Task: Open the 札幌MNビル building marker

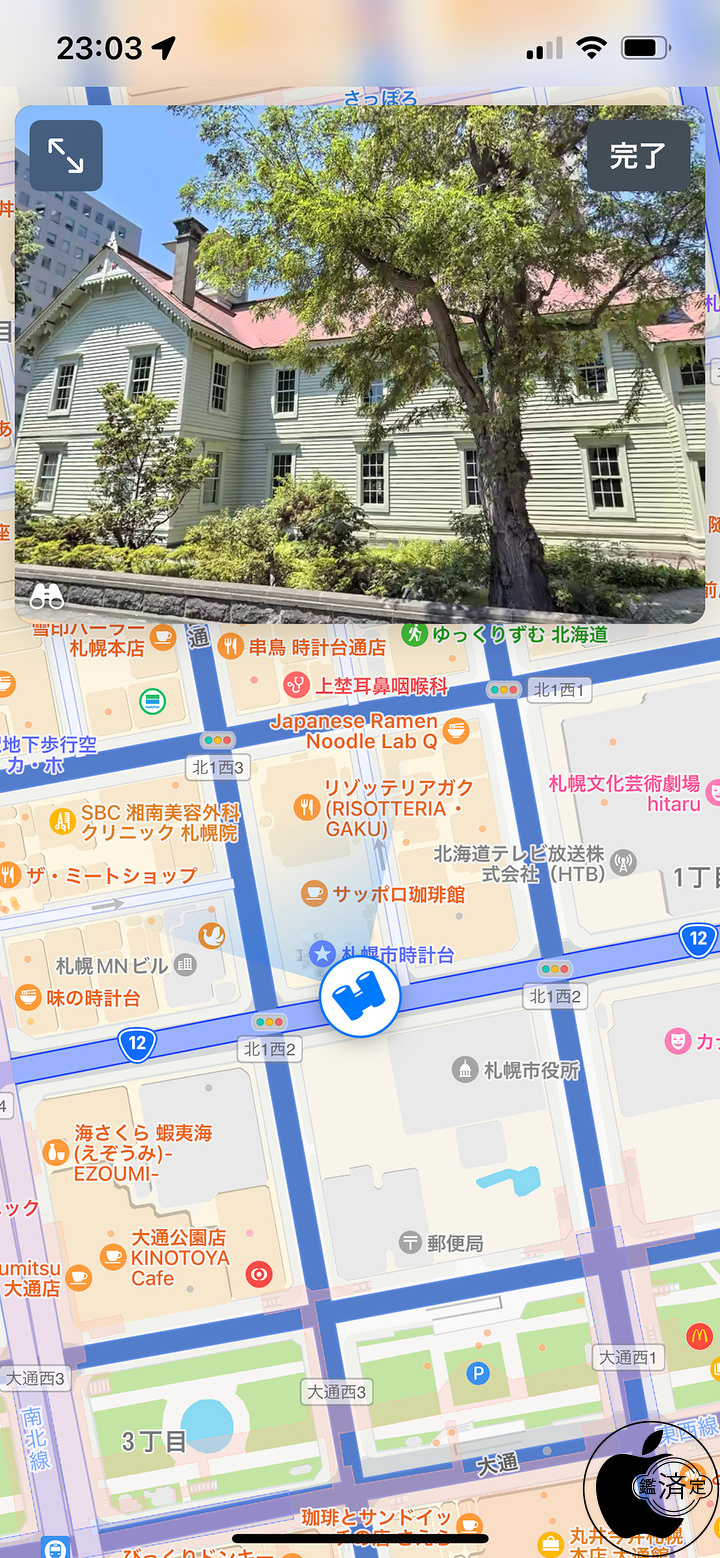Action: (x=184, y=965)
